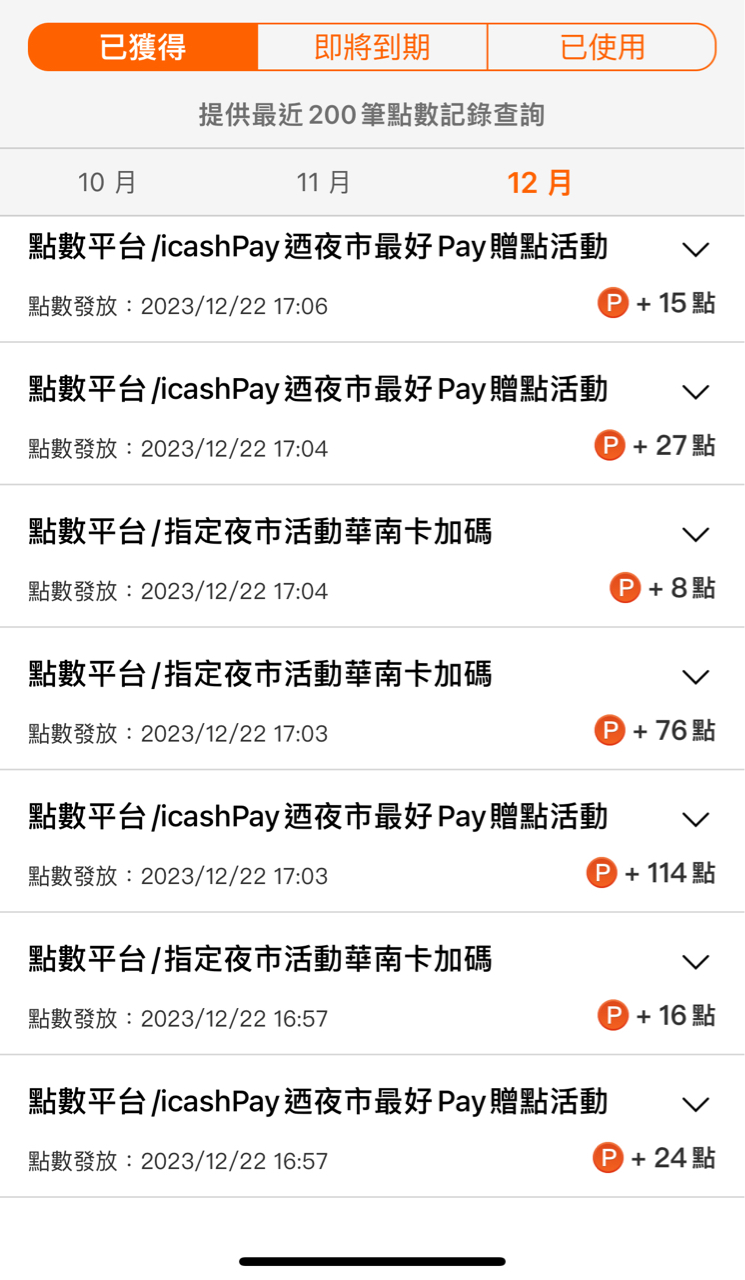Select the 12 月 month tab
745x1280 pixels.
[540, 182]
